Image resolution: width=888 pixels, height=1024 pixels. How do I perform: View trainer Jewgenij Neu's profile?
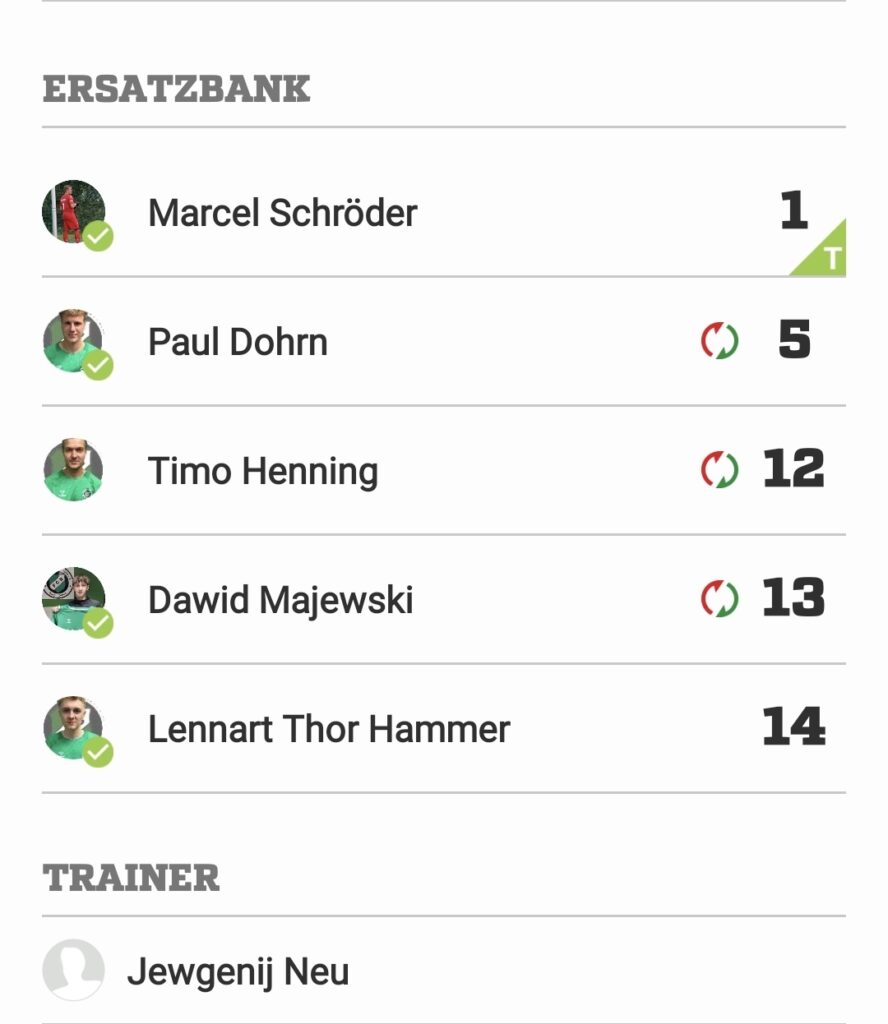(238, 971)
